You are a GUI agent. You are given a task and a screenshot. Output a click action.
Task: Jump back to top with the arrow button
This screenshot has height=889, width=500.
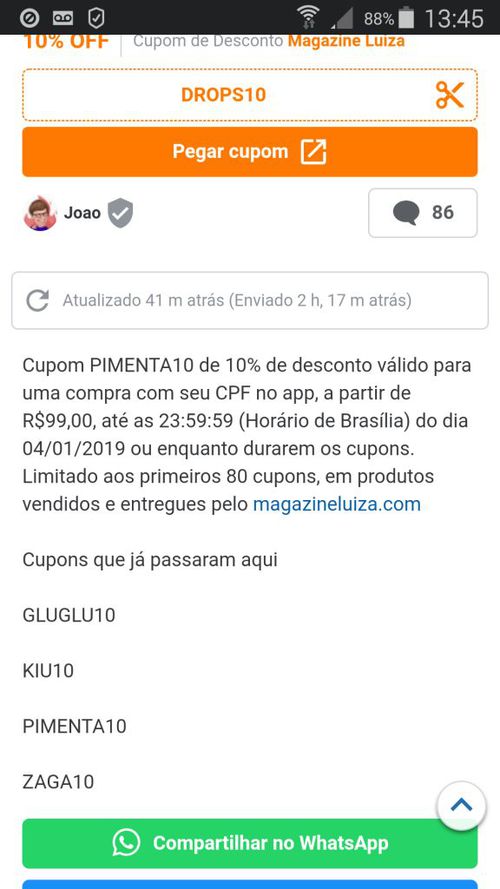tap(461, 806)
